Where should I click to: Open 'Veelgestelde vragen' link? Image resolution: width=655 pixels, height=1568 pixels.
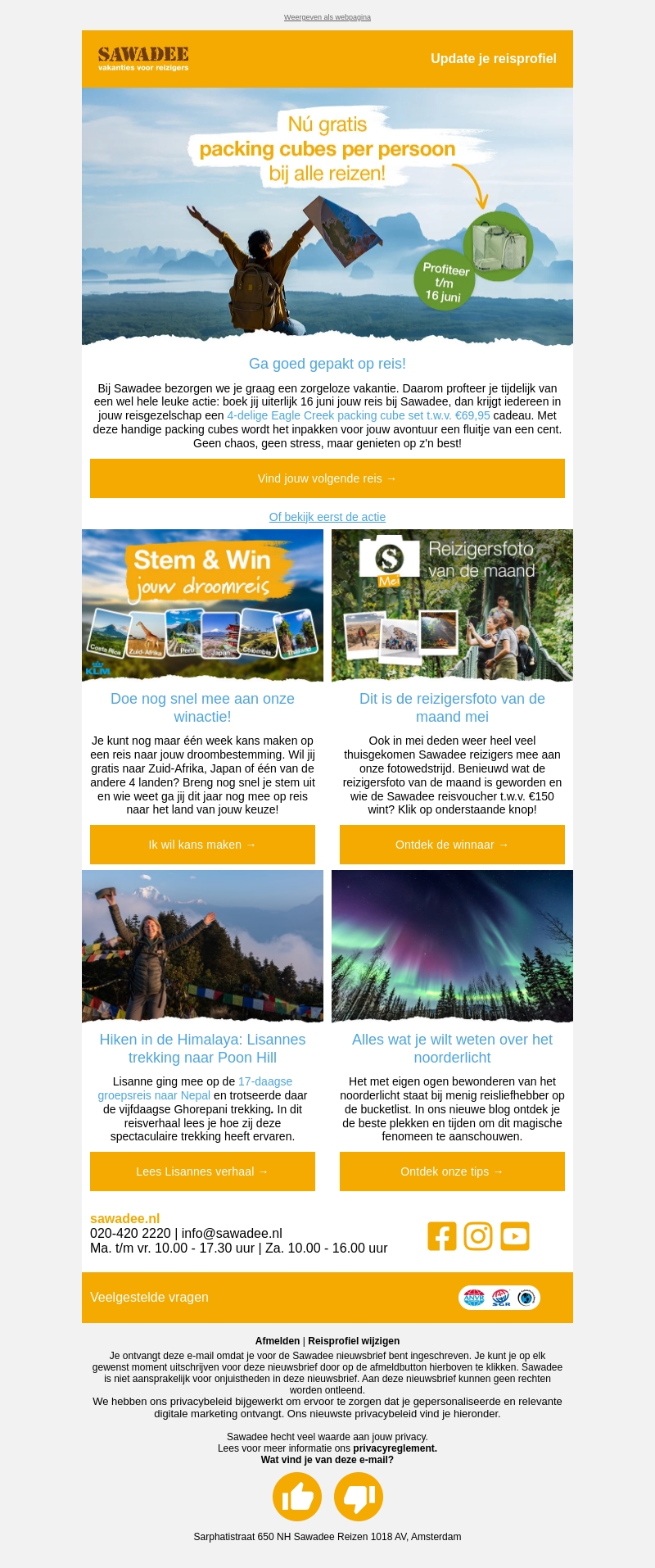click(149, 1297)
